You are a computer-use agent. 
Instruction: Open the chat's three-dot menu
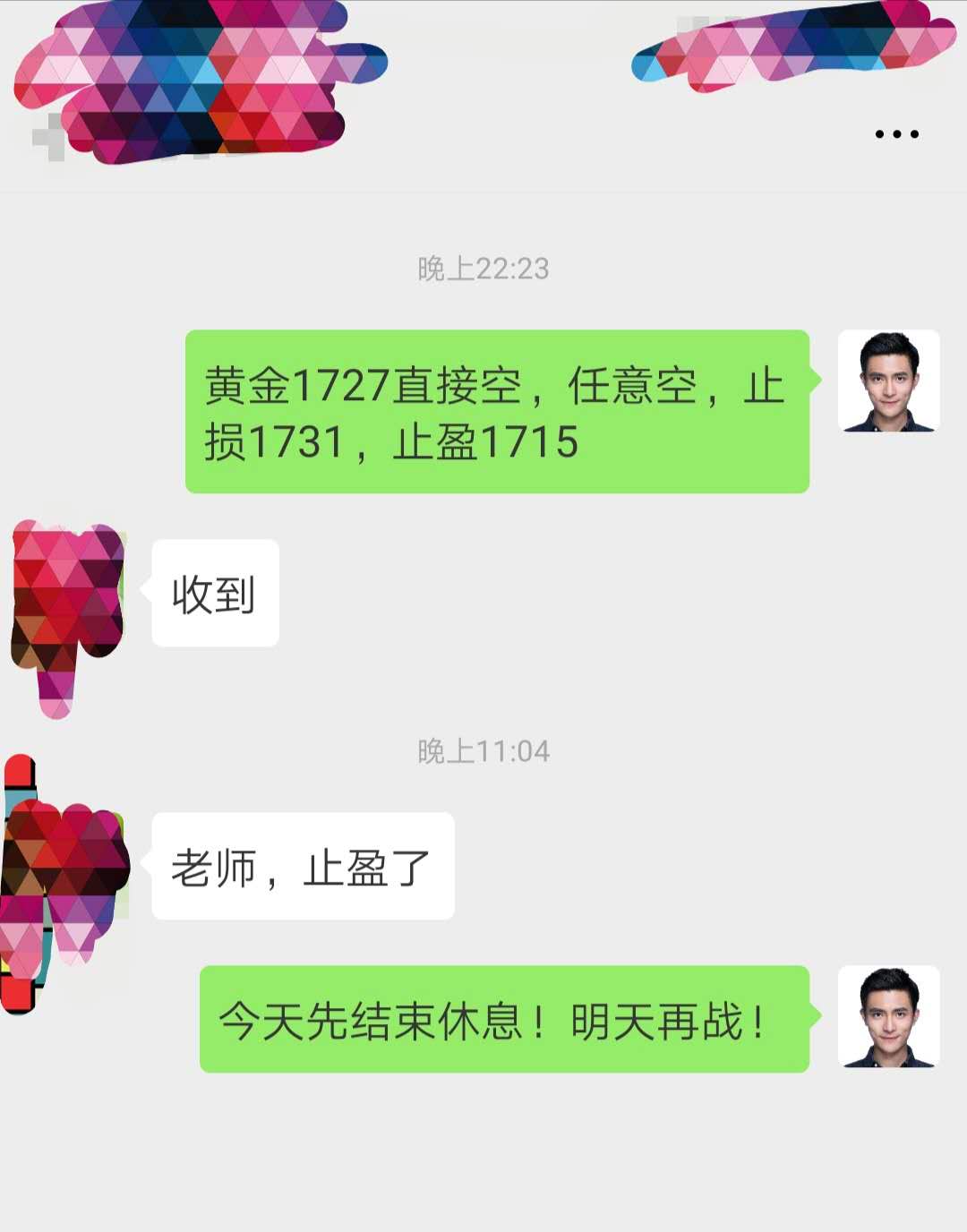pyautogui.click(x=896, y=134)
